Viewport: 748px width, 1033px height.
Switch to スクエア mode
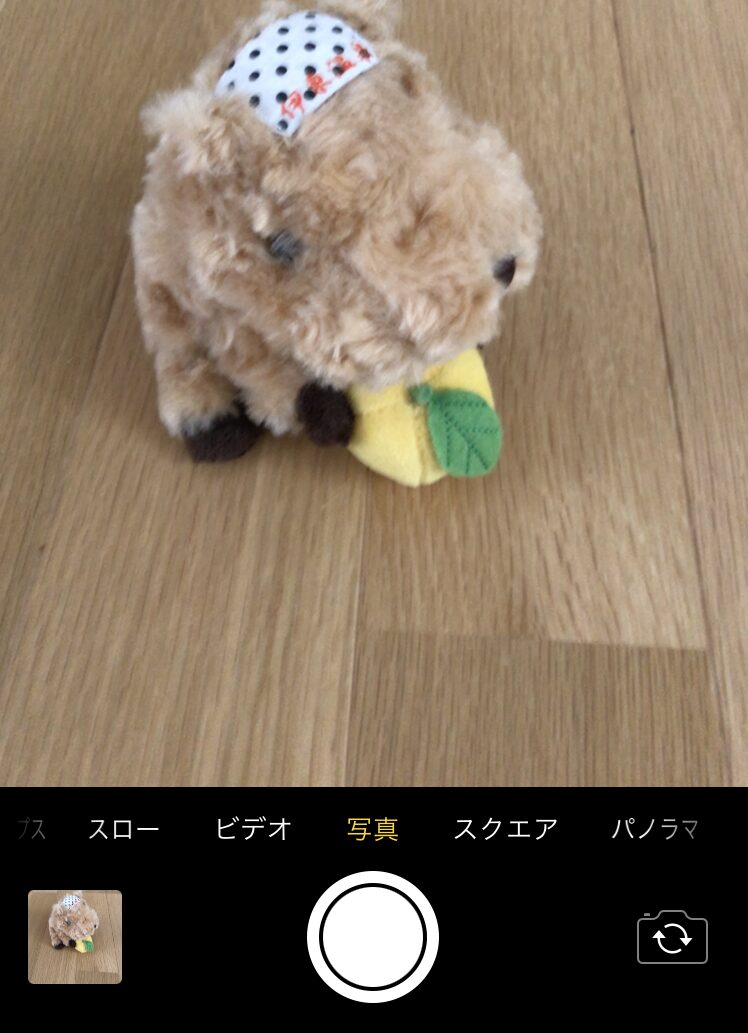pos(505,829)
